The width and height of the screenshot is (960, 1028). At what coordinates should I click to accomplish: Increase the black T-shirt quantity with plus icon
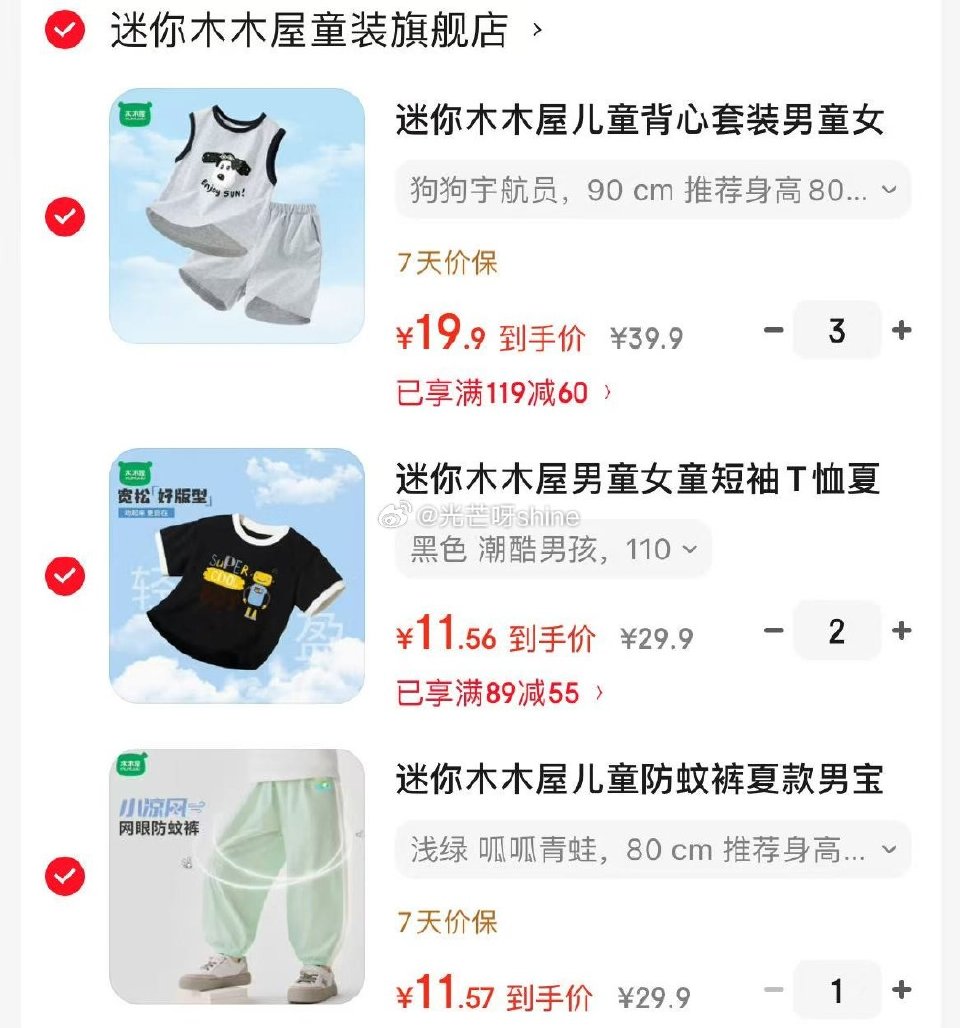pyautogui.click(x=902, y=631)
